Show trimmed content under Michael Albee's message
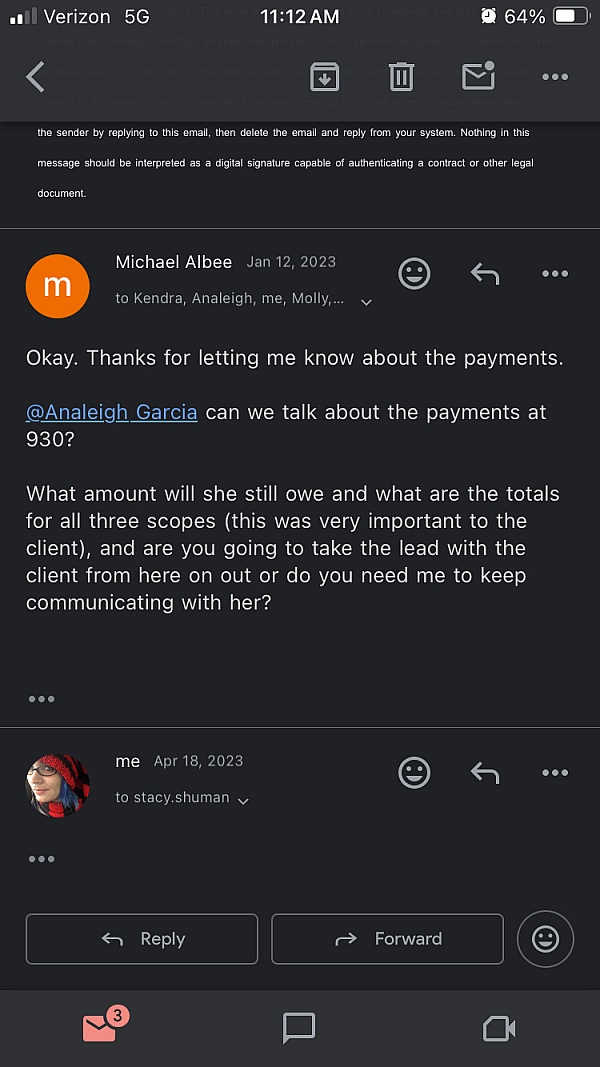This screenshot has width=600, height=1067. pos(41,699)
